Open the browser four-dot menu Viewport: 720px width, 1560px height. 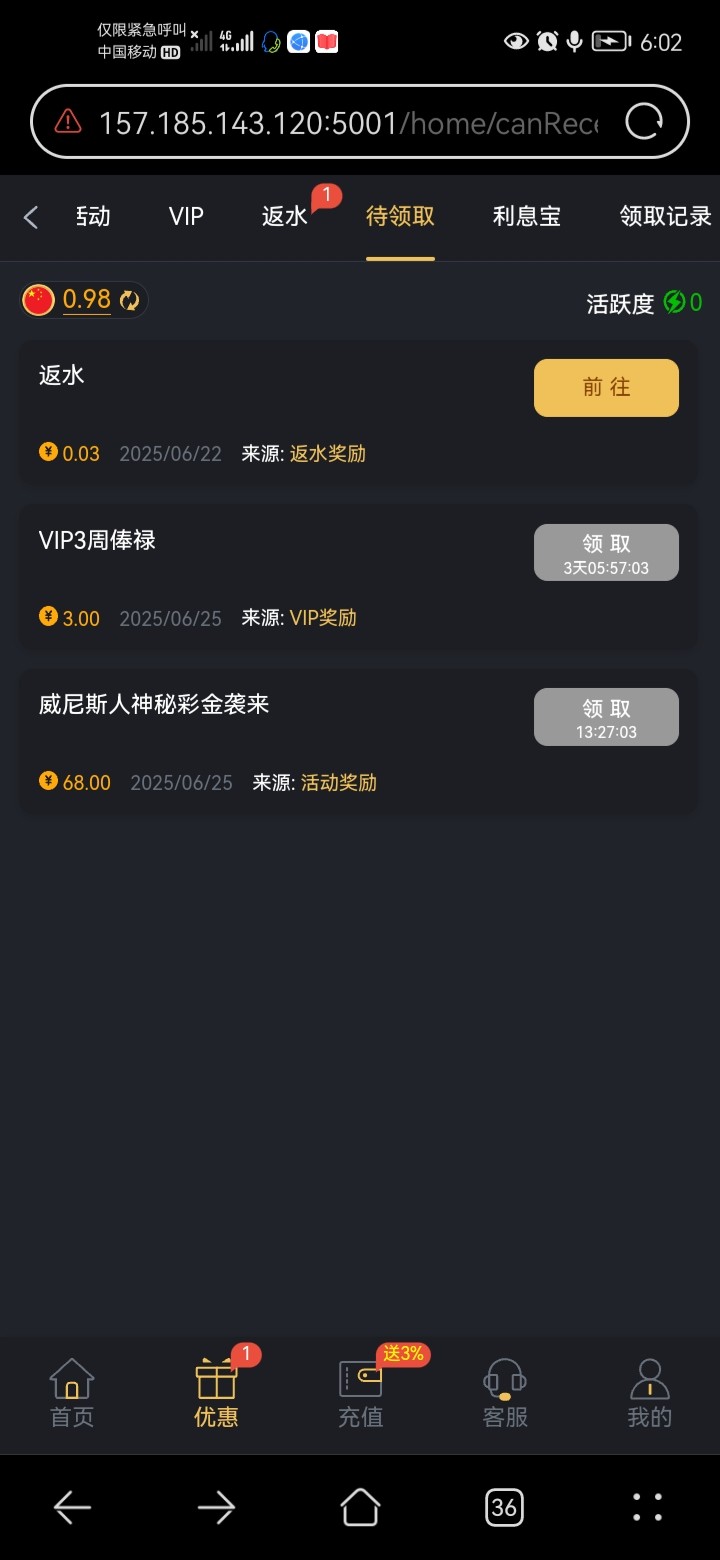tap(648, 1507)
